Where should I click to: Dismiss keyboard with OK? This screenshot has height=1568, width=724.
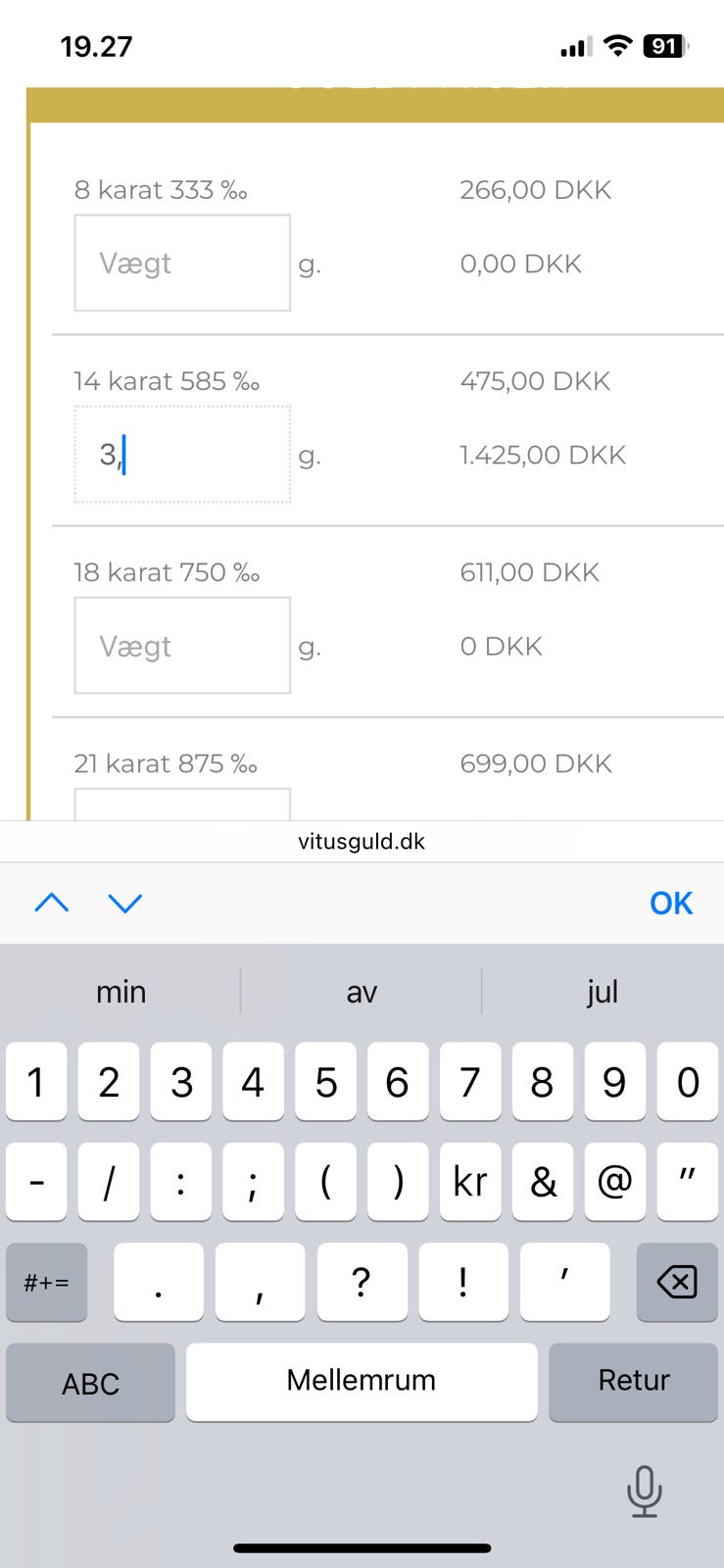tap(671, 903)
